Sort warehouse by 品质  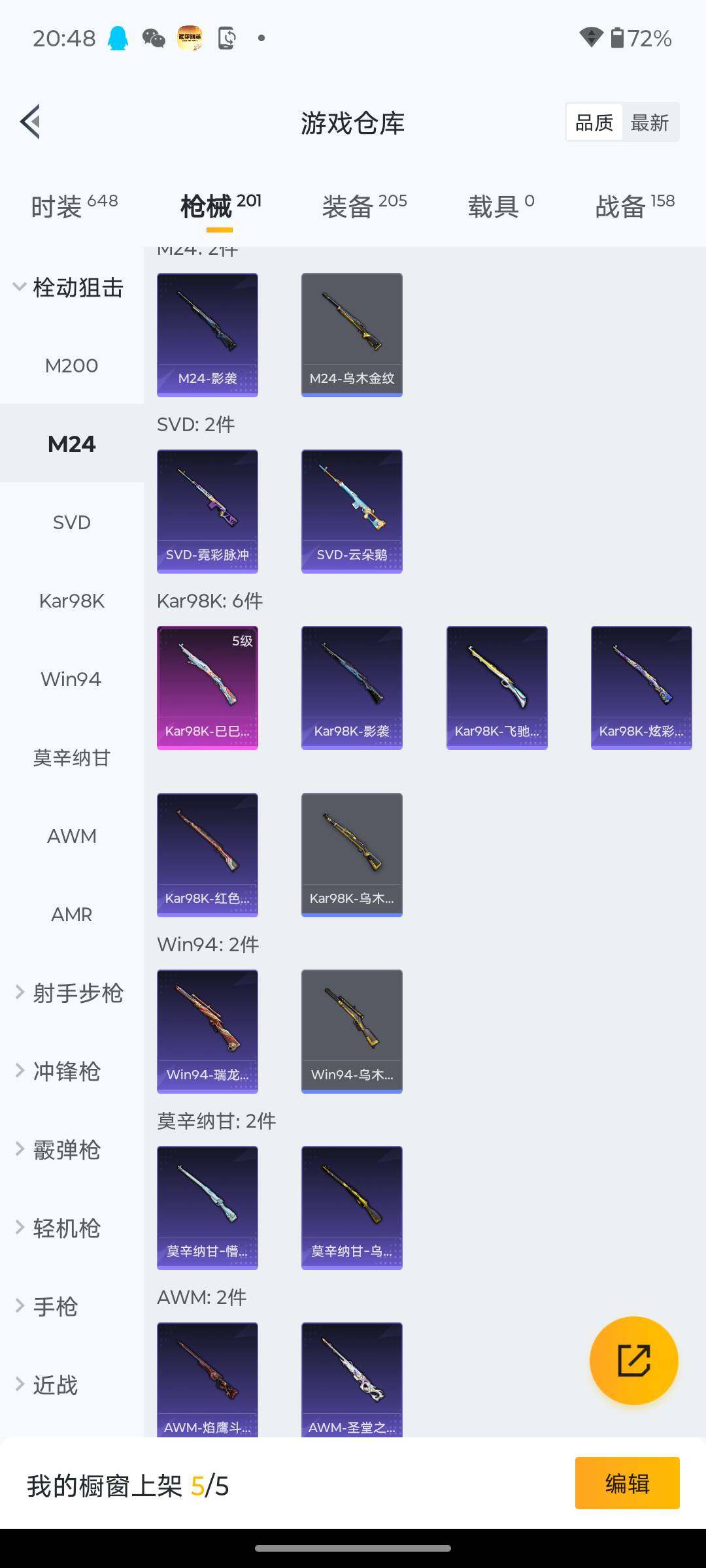pyautogui.click(x=594, y=122)
